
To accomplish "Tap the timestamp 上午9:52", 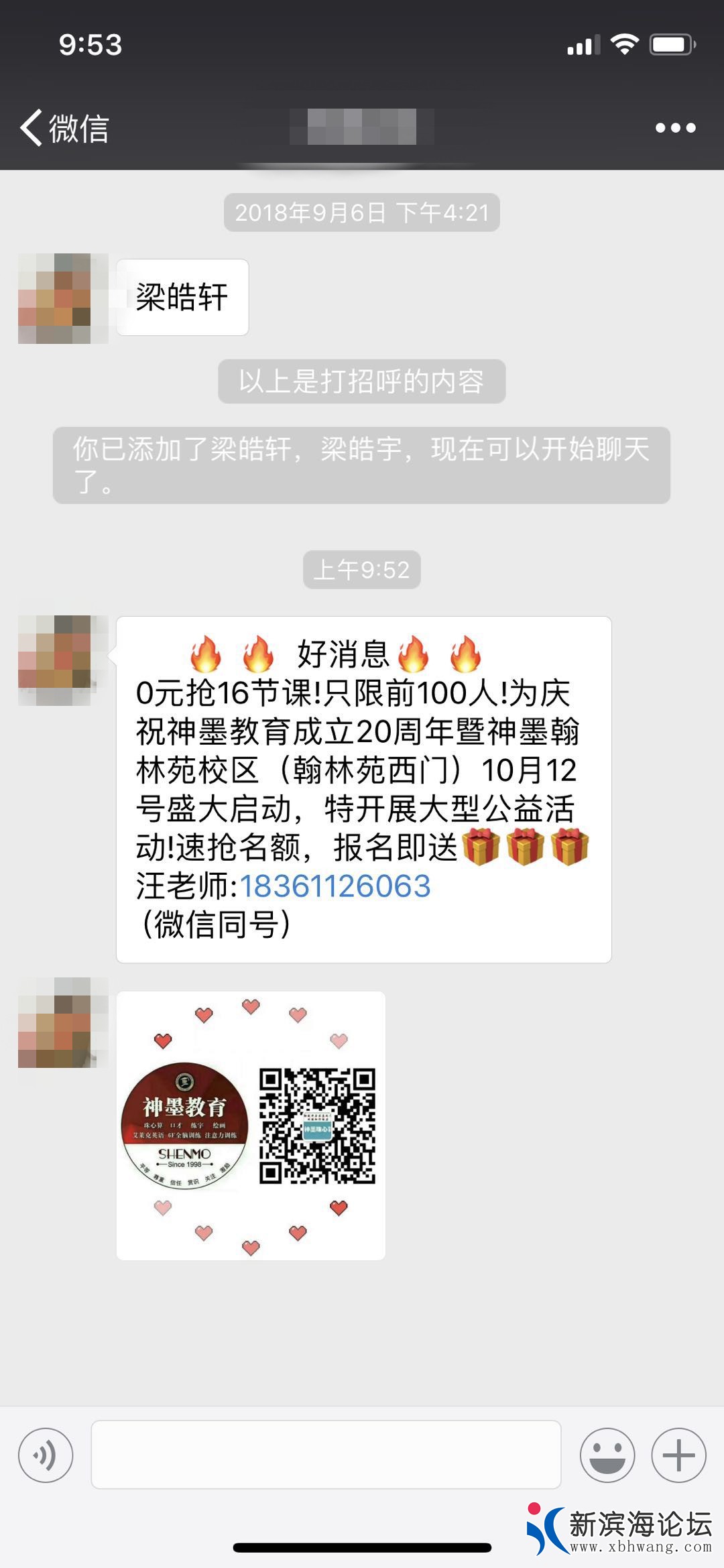I will [x=362, y=570].
